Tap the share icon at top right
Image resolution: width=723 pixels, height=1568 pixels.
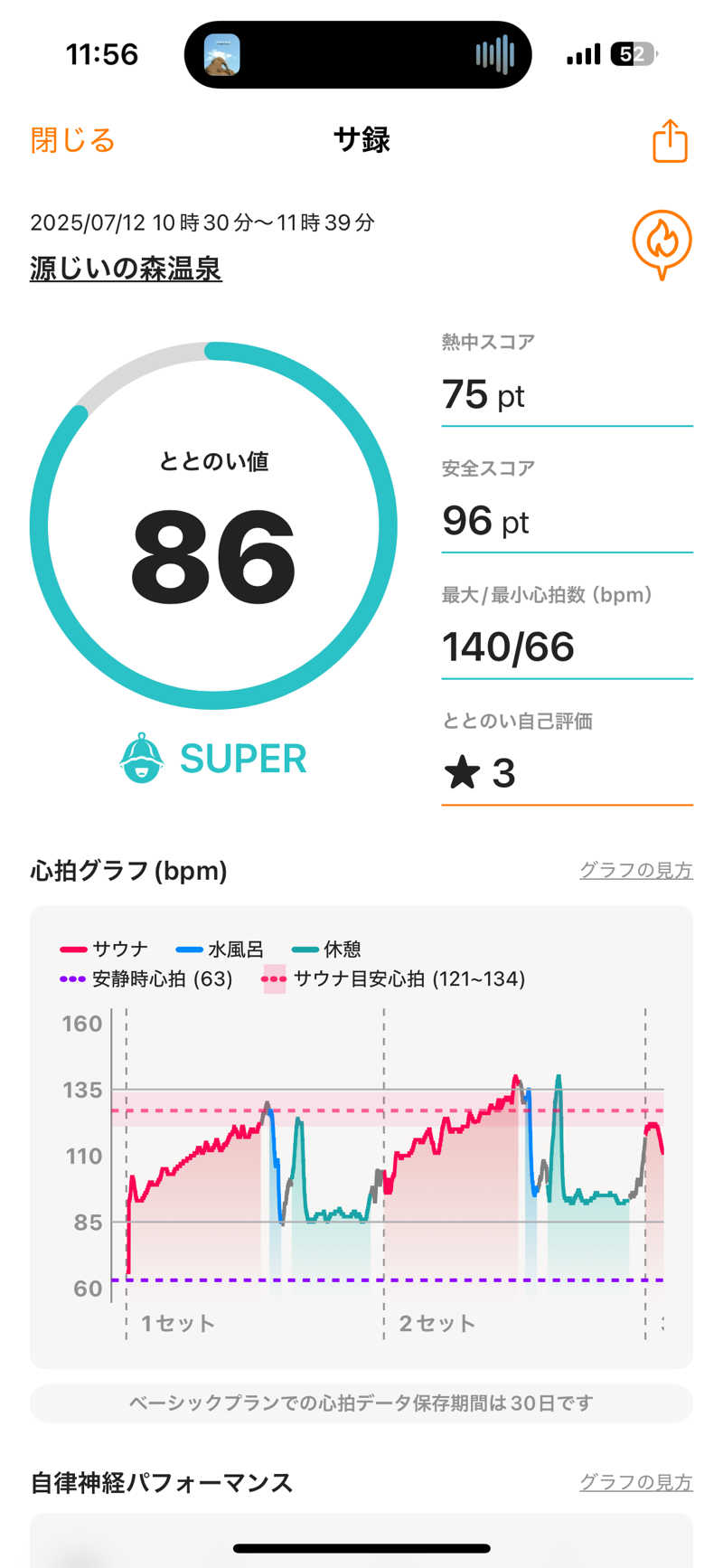[668, 141]
